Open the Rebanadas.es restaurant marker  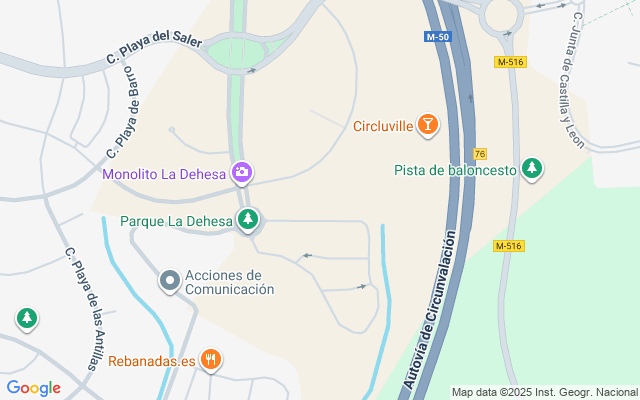211,360
